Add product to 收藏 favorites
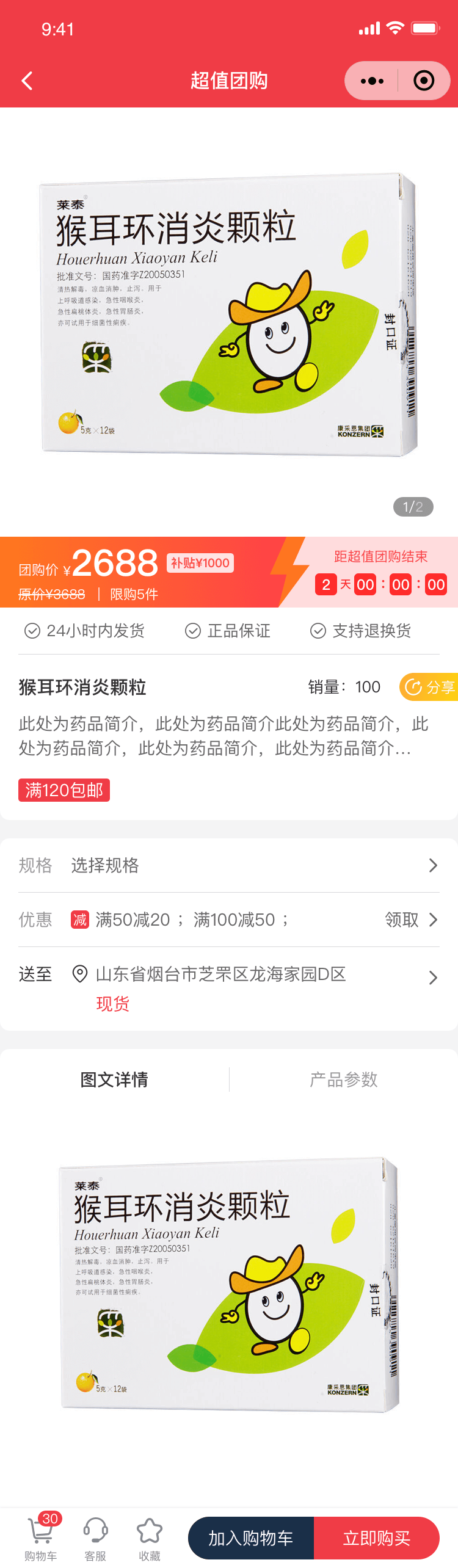 (150, 1539)
